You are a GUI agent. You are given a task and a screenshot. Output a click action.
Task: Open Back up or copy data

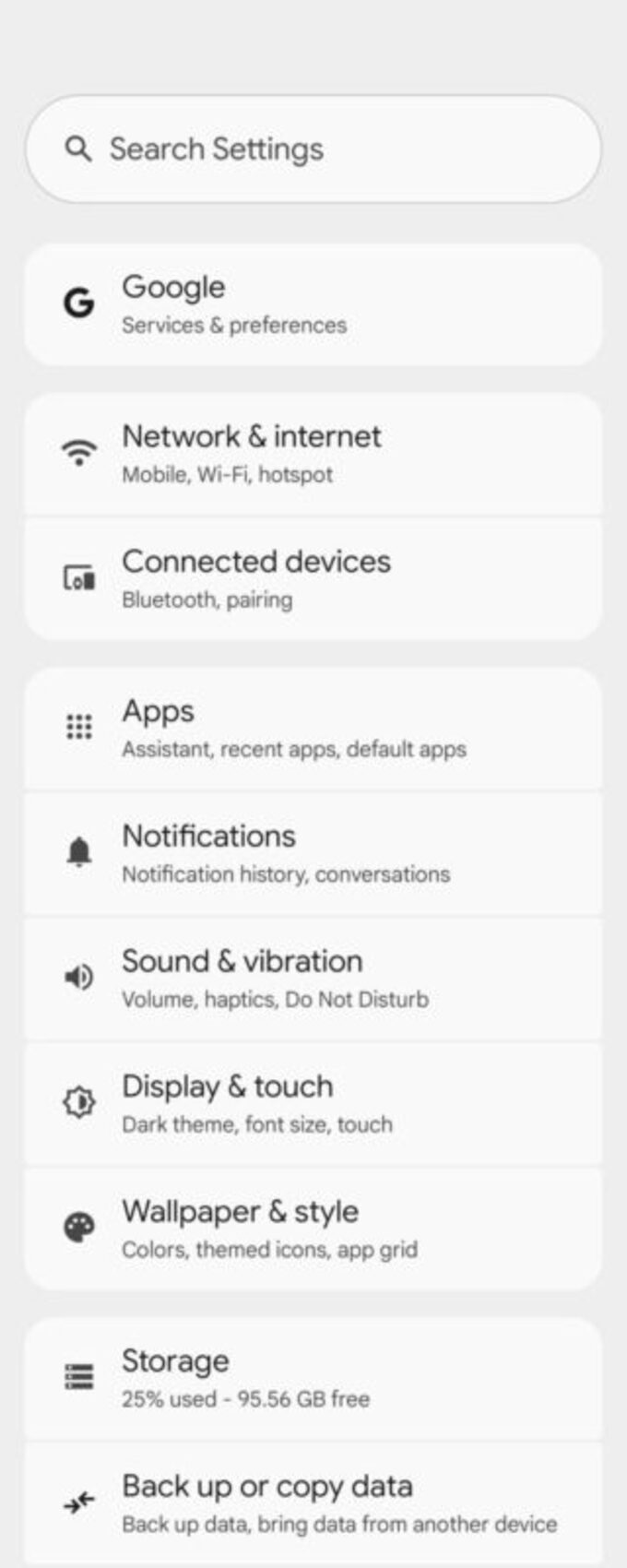(x=313, y=1503)
